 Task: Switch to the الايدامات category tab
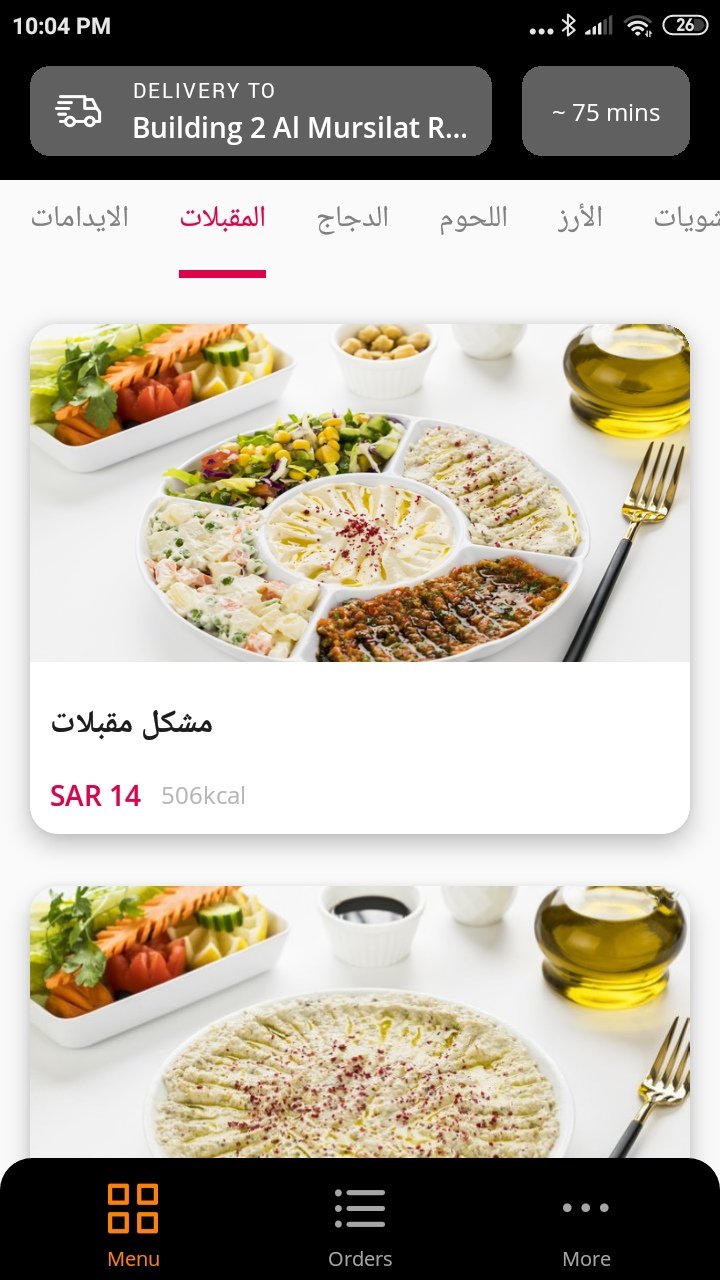coord(79,218)
